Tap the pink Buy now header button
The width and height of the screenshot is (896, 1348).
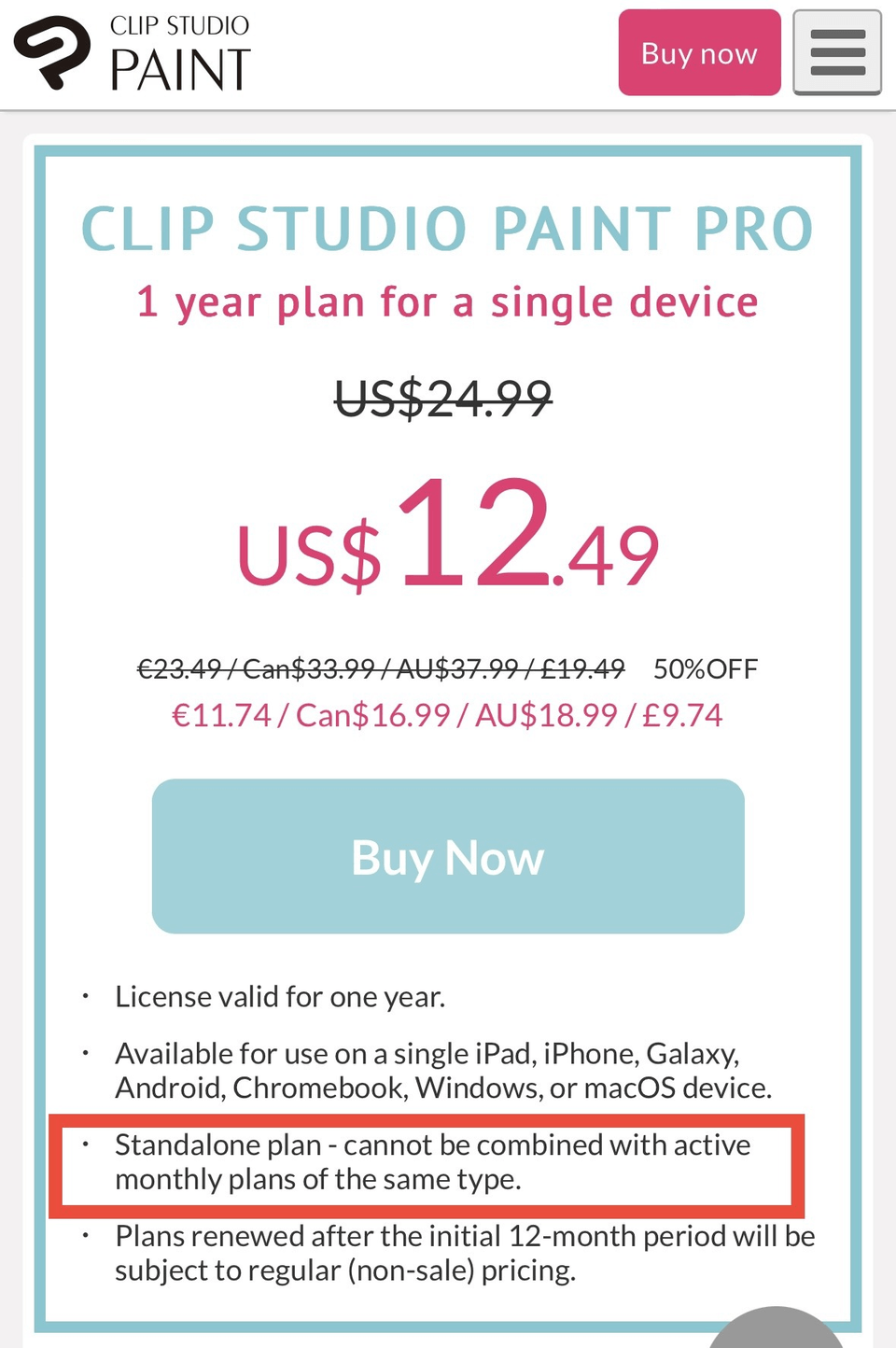coord(699,53)
